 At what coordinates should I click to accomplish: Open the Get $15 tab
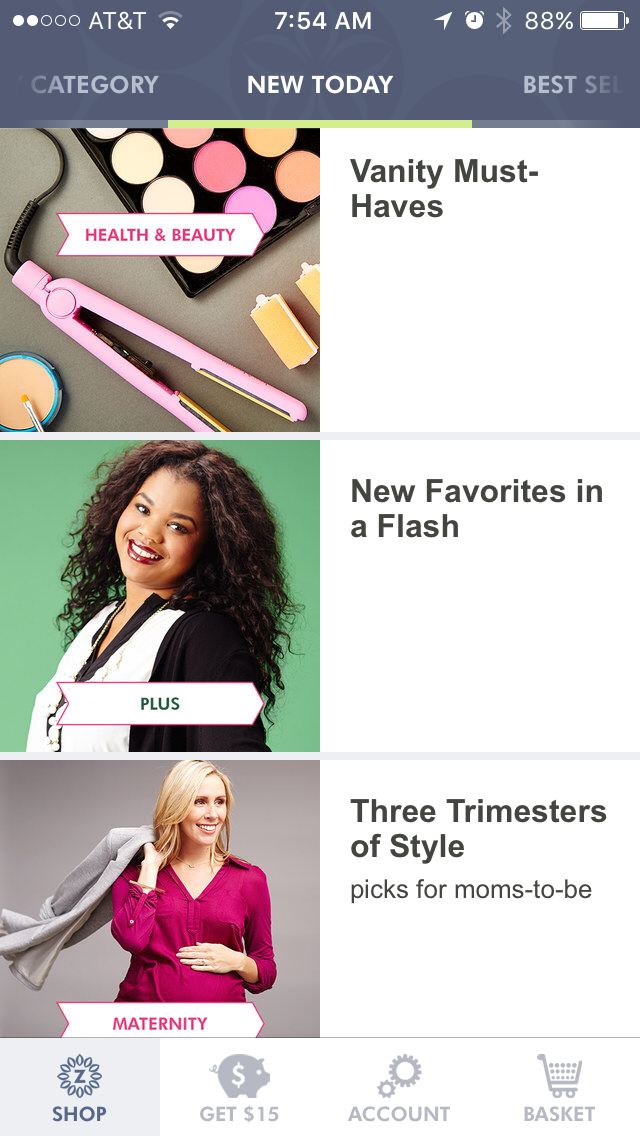coord(239,1087)
